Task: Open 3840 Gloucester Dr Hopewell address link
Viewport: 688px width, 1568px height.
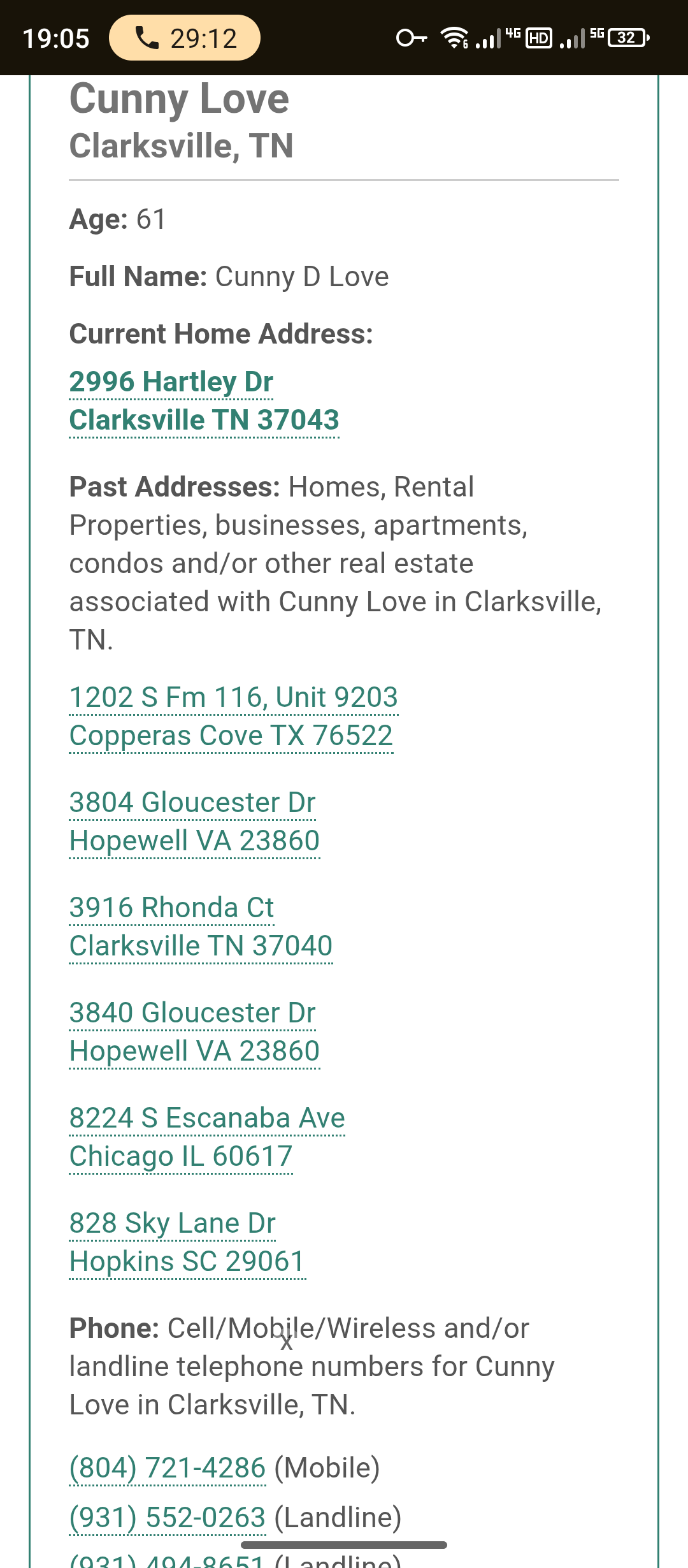Action: point(194,1031)
